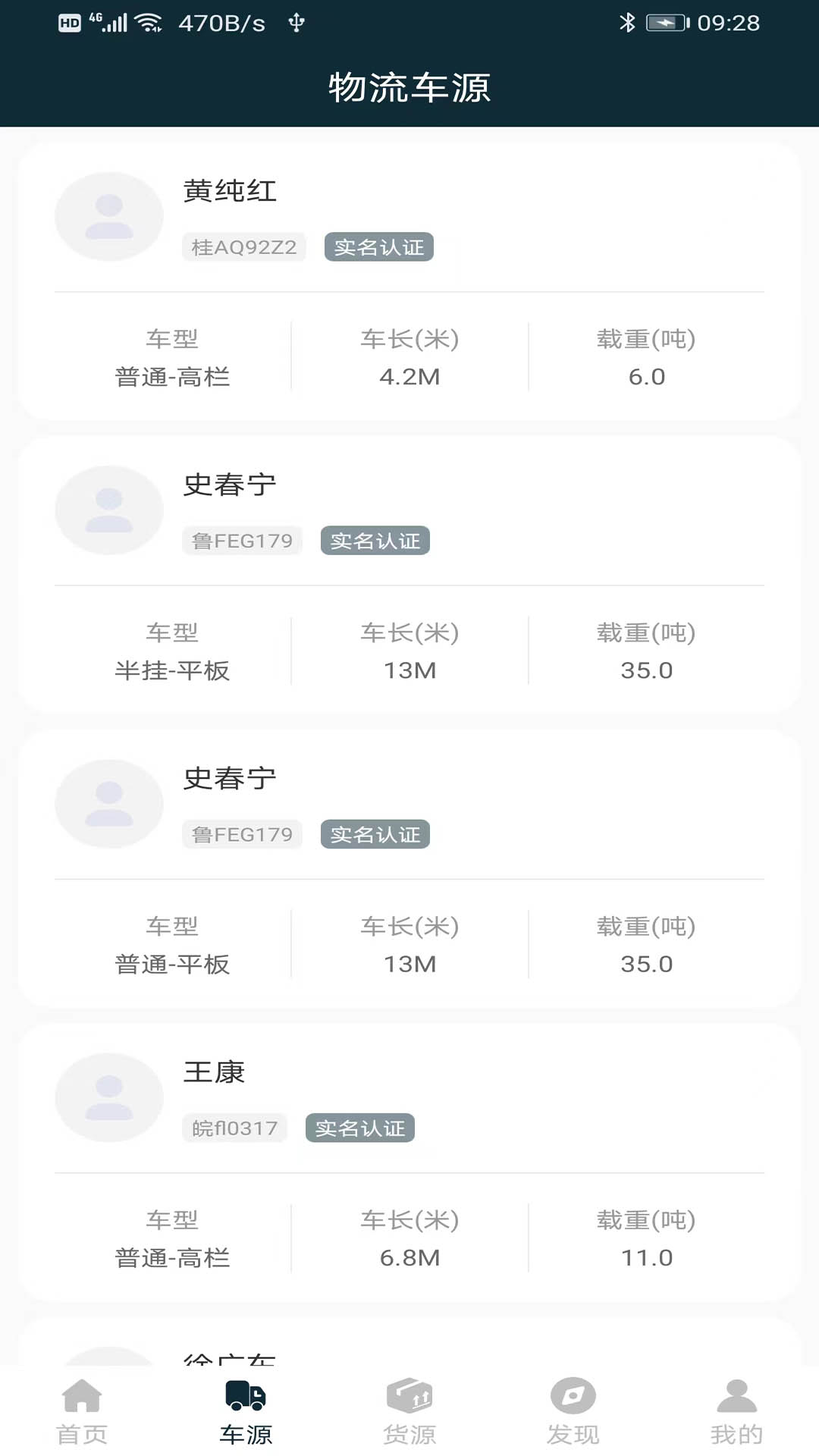Tap the plate label 鲁FEG179
The height and width of the screenshot is (1456, 819).
pyautogui.click(x=243, y=540)
